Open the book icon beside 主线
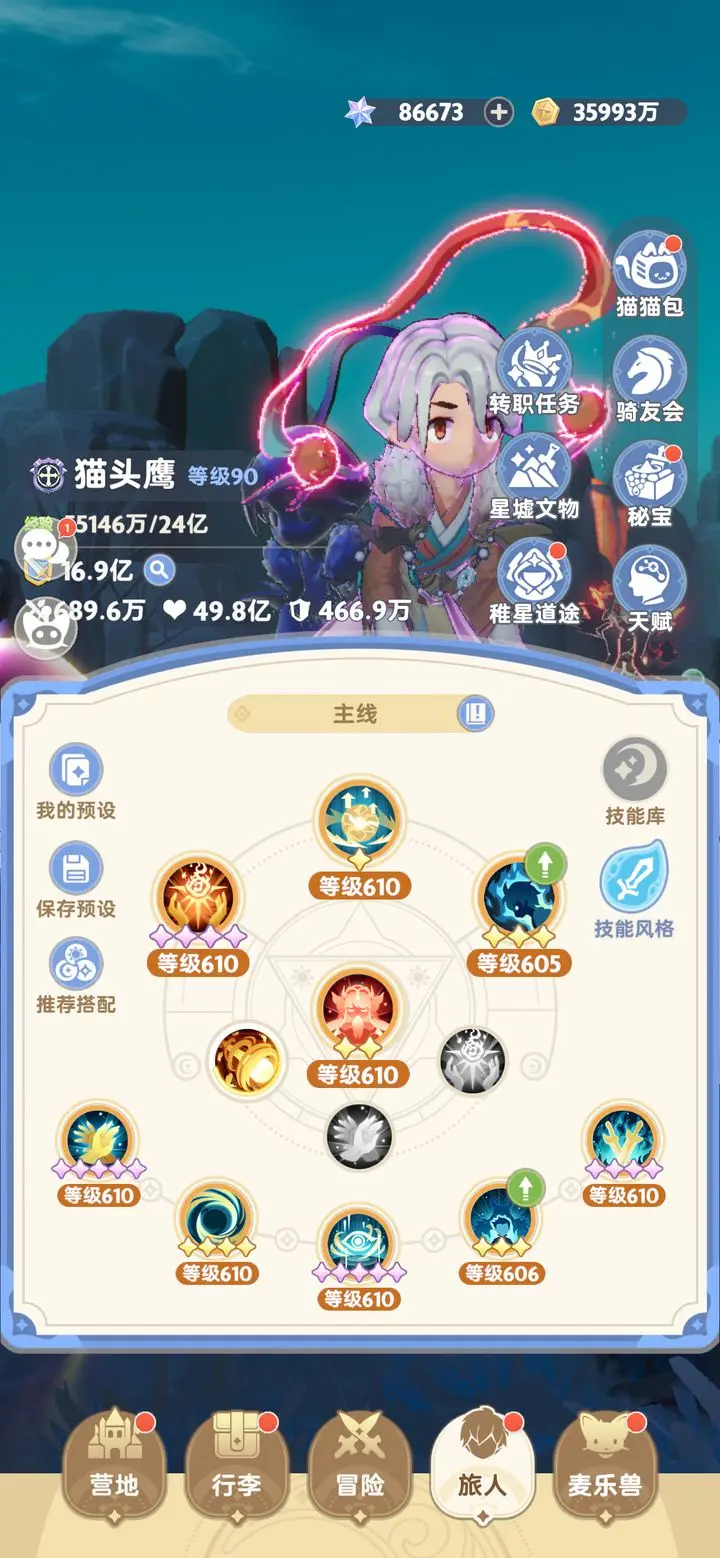Screen dimensions: 720x1558 click(x=475, y=713)
